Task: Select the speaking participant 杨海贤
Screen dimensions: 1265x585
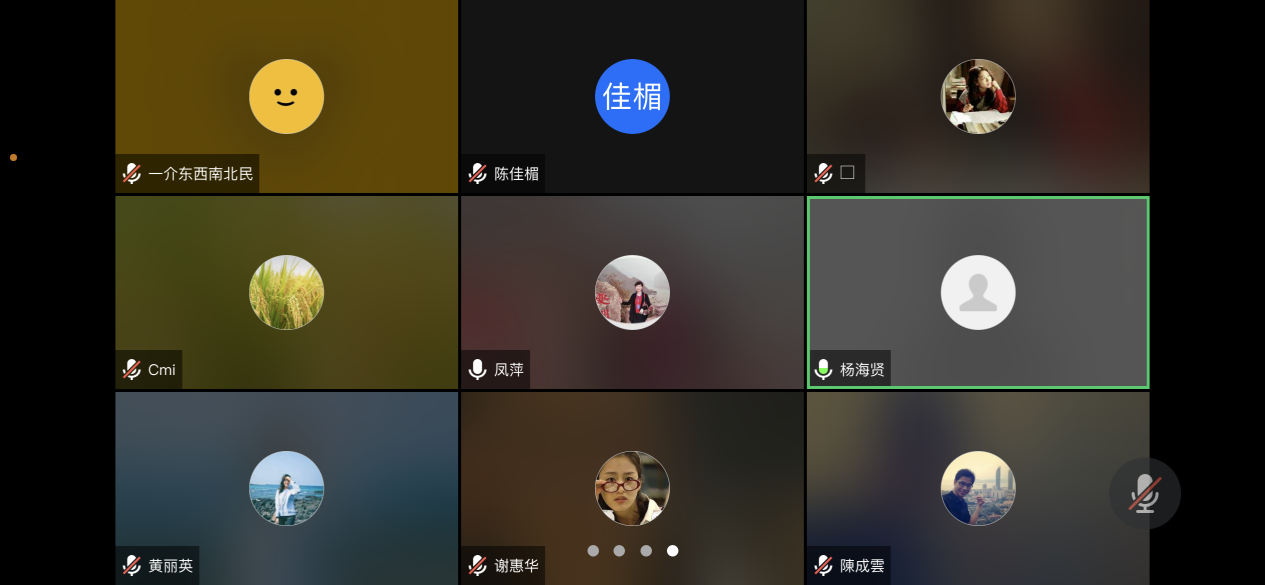Action: tap(977, 292)
